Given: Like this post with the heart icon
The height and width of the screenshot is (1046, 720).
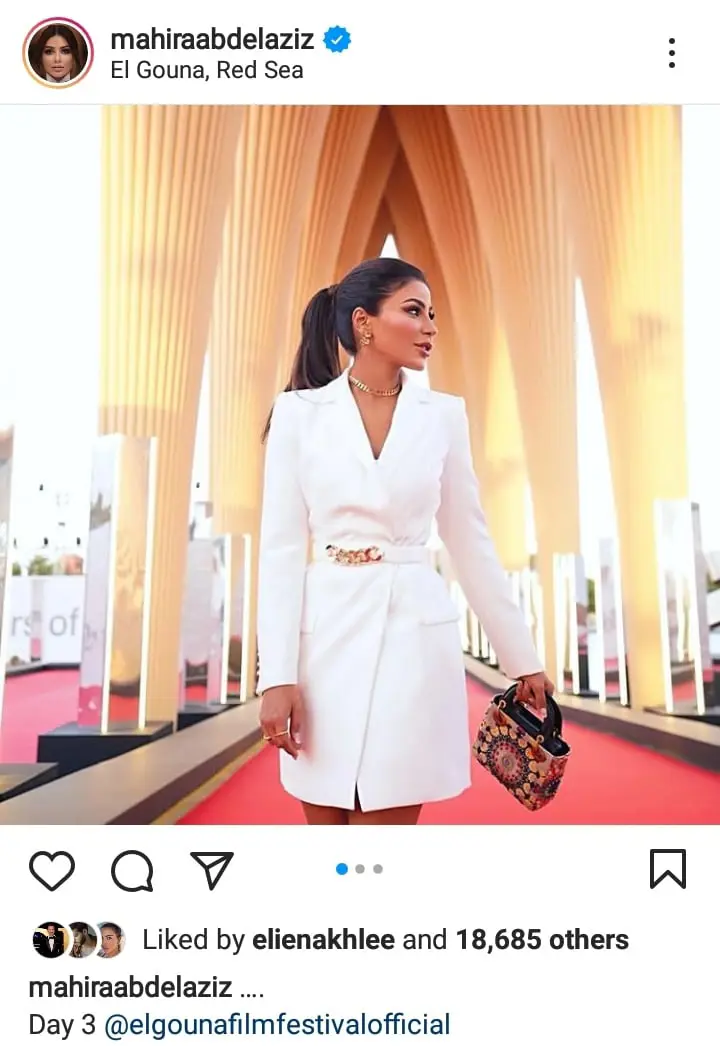Looking at the screenshot, I should pyautogui.click(x=52, y=870).
